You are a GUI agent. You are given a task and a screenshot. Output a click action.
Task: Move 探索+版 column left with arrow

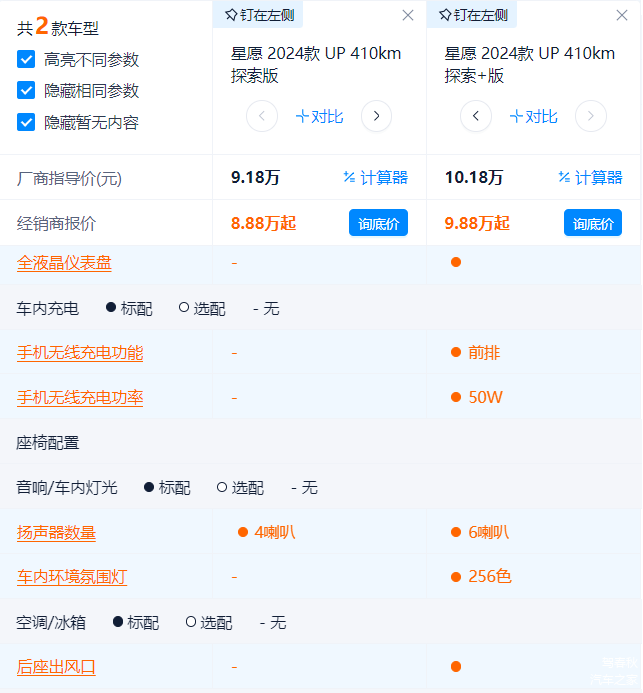point(476,117)
